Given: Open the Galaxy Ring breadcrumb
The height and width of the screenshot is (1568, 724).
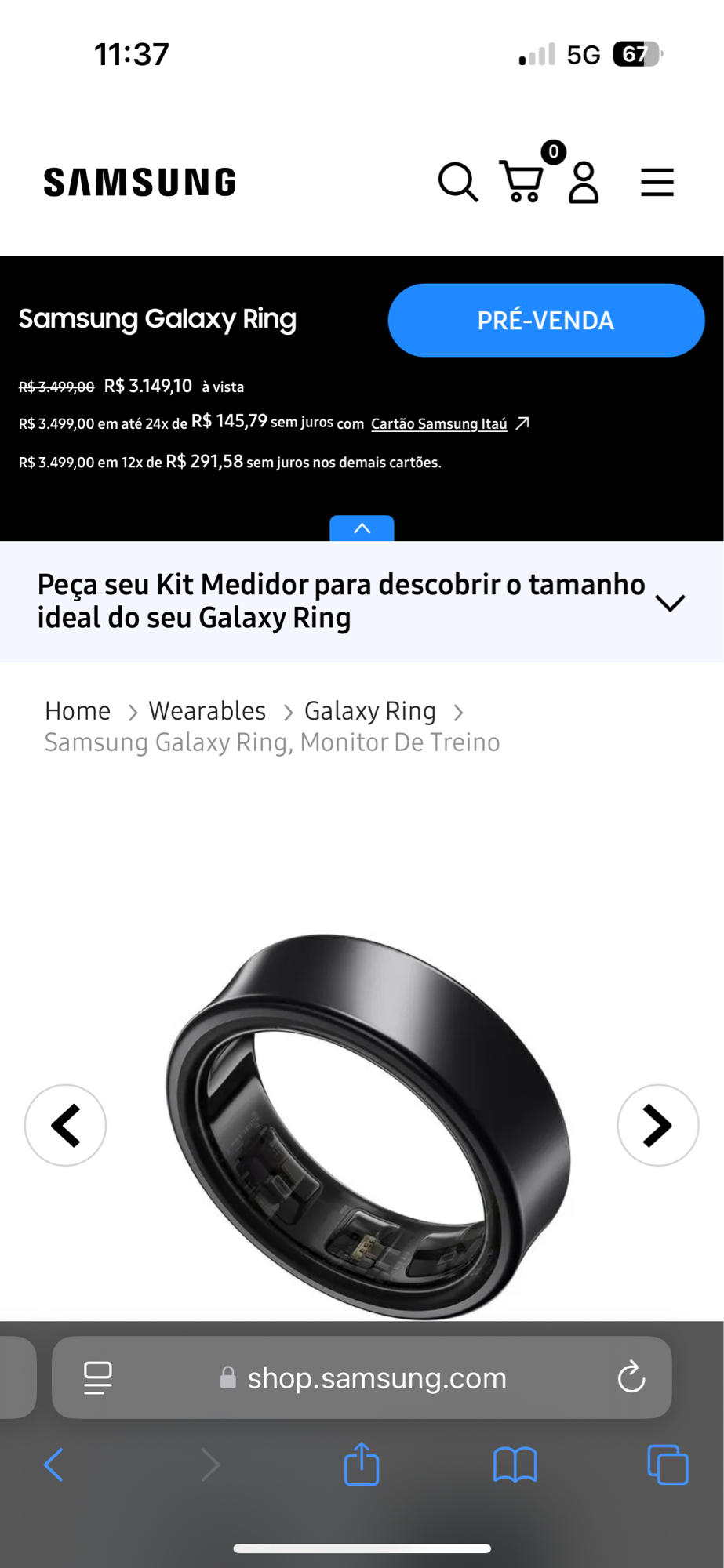Looking at the screenshot, I should 369,711.
